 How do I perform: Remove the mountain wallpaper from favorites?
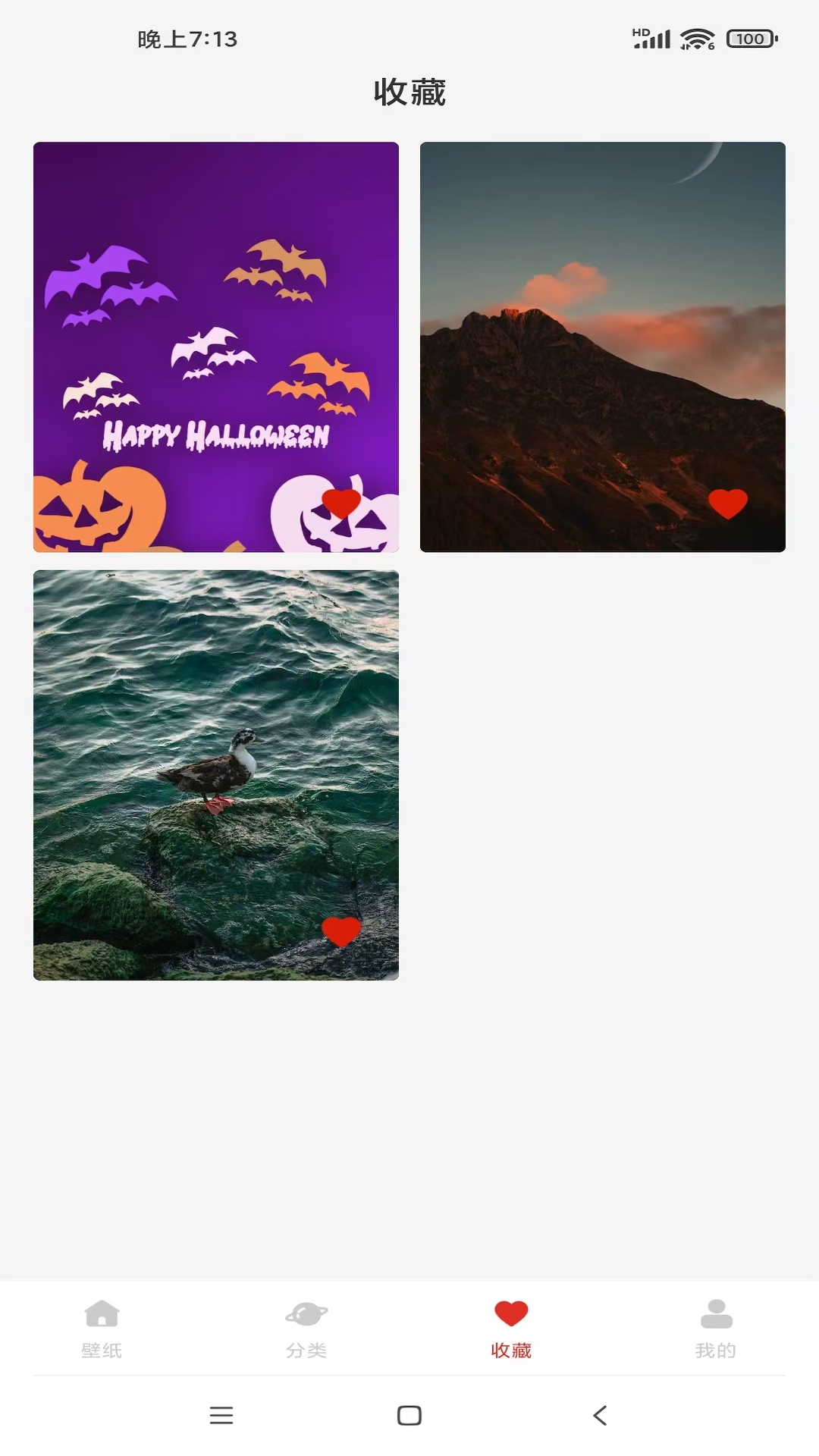click(x=728, y=504)
